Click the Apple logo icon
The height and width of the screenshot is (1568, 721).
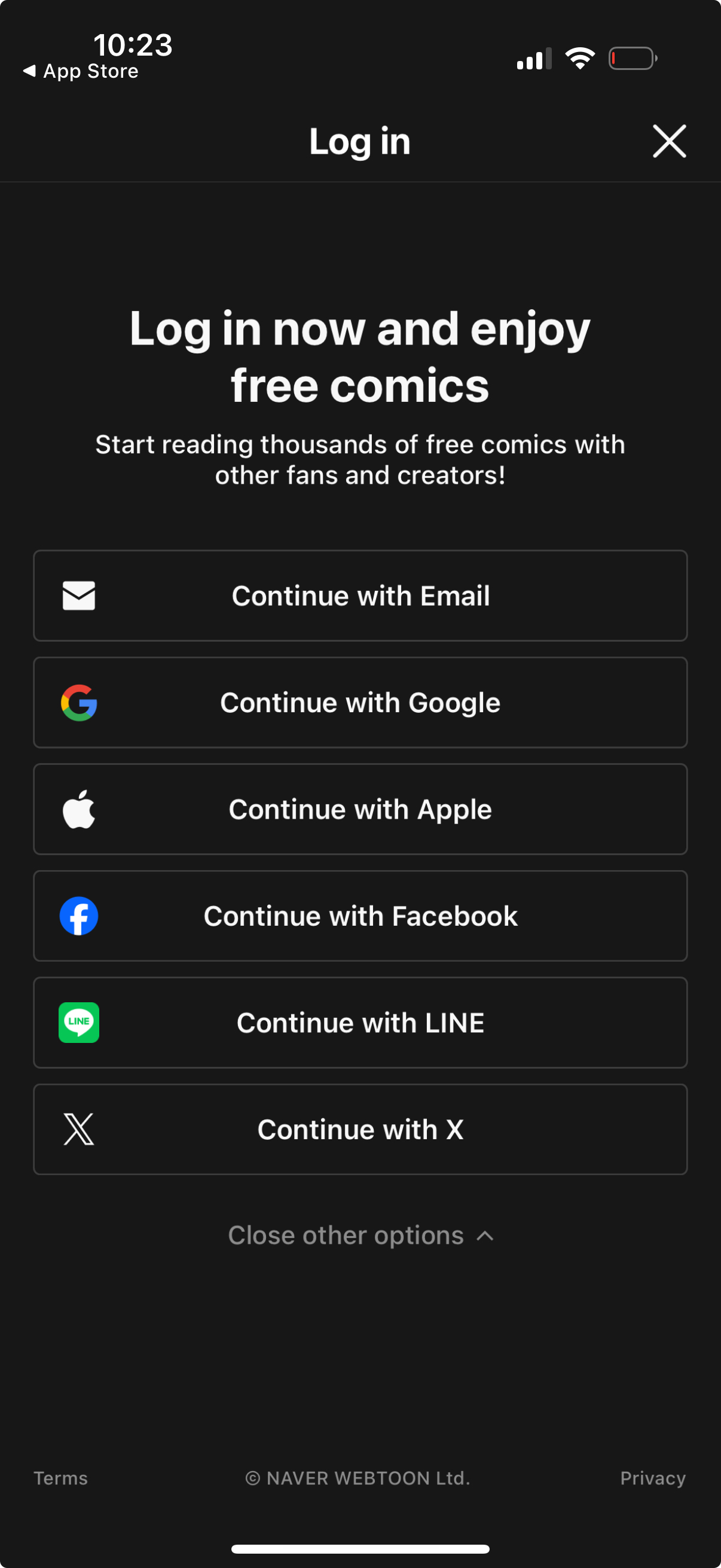click(x=79, y=809)
